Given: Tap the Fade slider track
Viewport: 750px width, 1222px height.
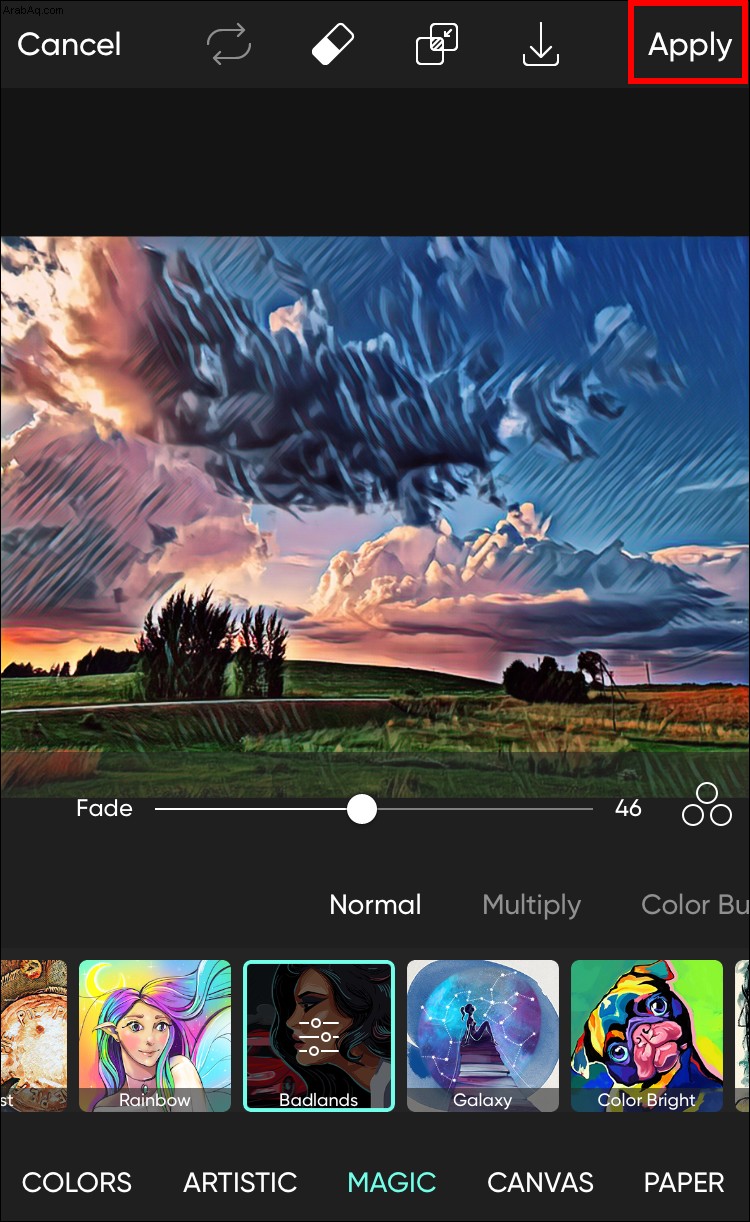Looking at the screenshot, I should point(480,809).
